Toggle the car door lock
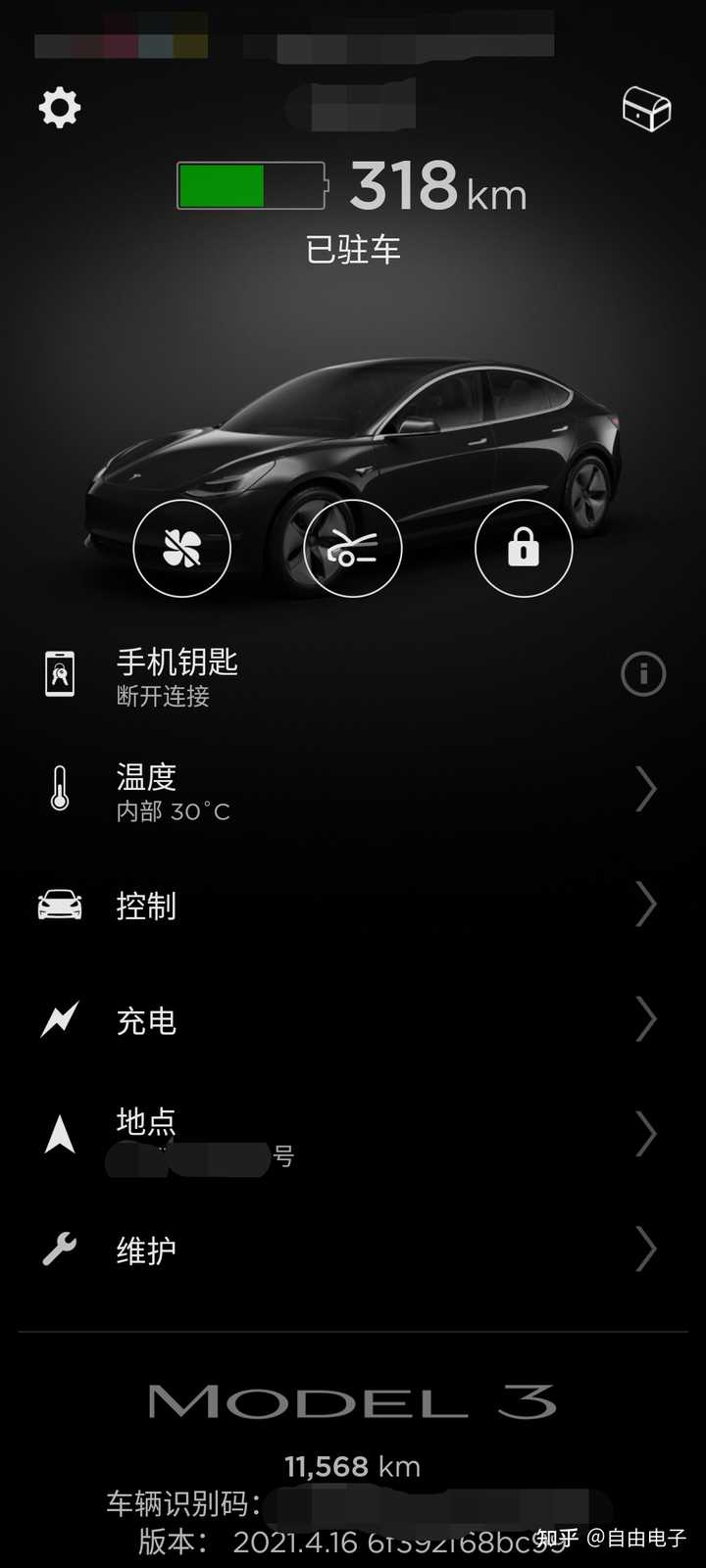The image size is (706, 1568). coord(524,549)
